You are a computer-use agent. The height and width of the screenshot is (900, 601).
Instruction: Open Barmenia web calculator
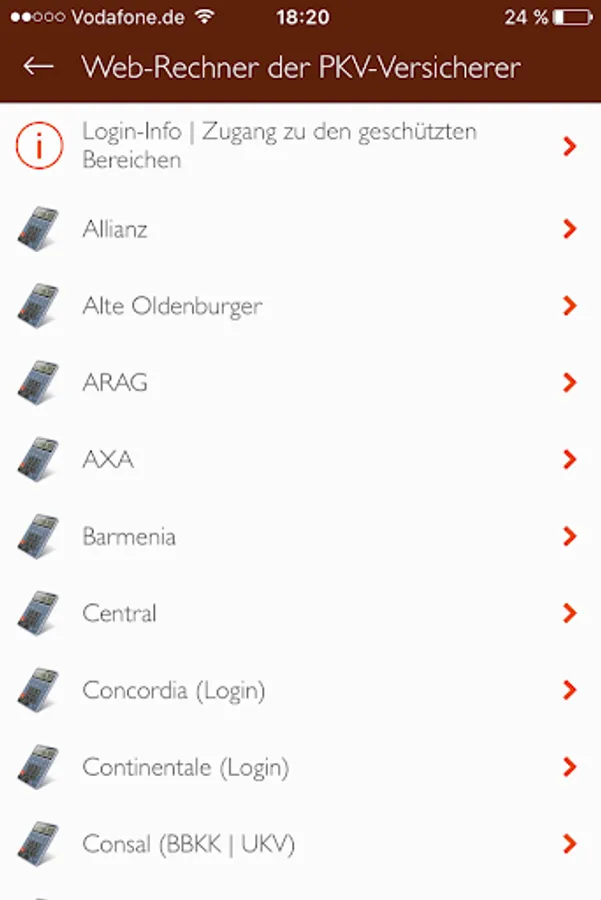click(x=129, y=537)
